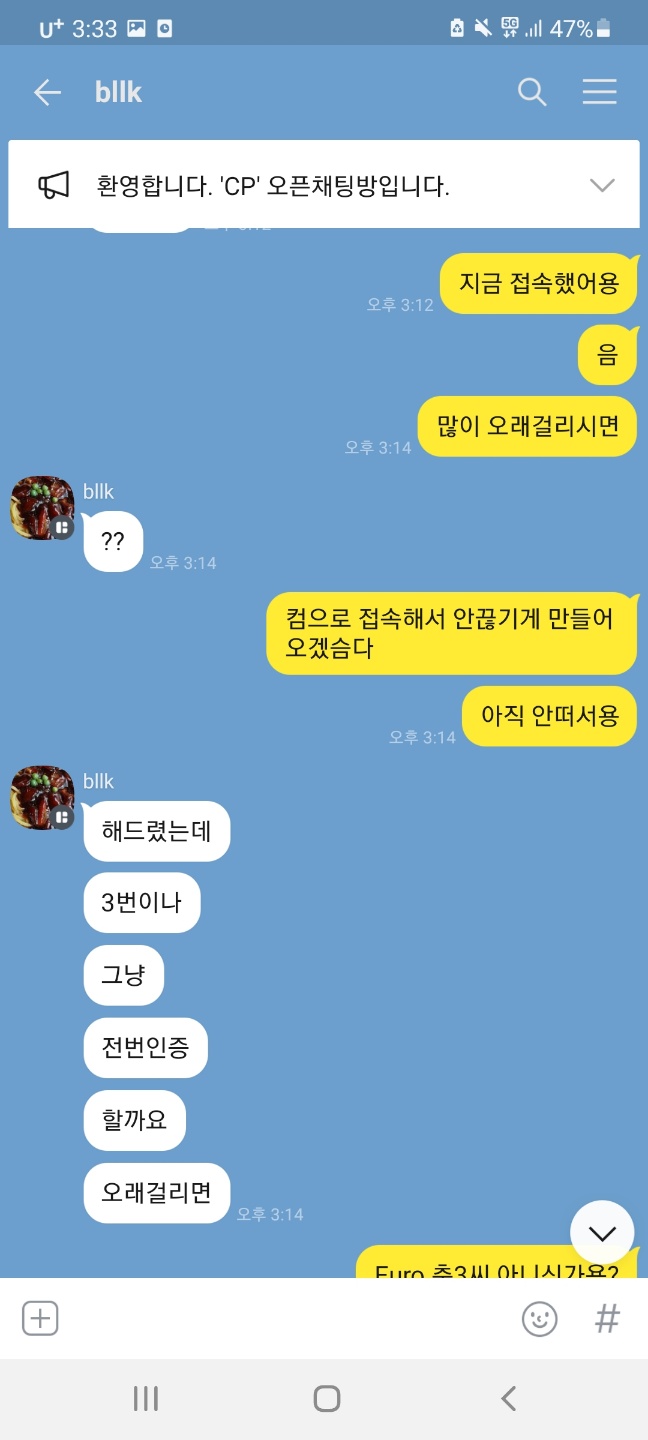Open the hashtag search button

coord(606,1319)
